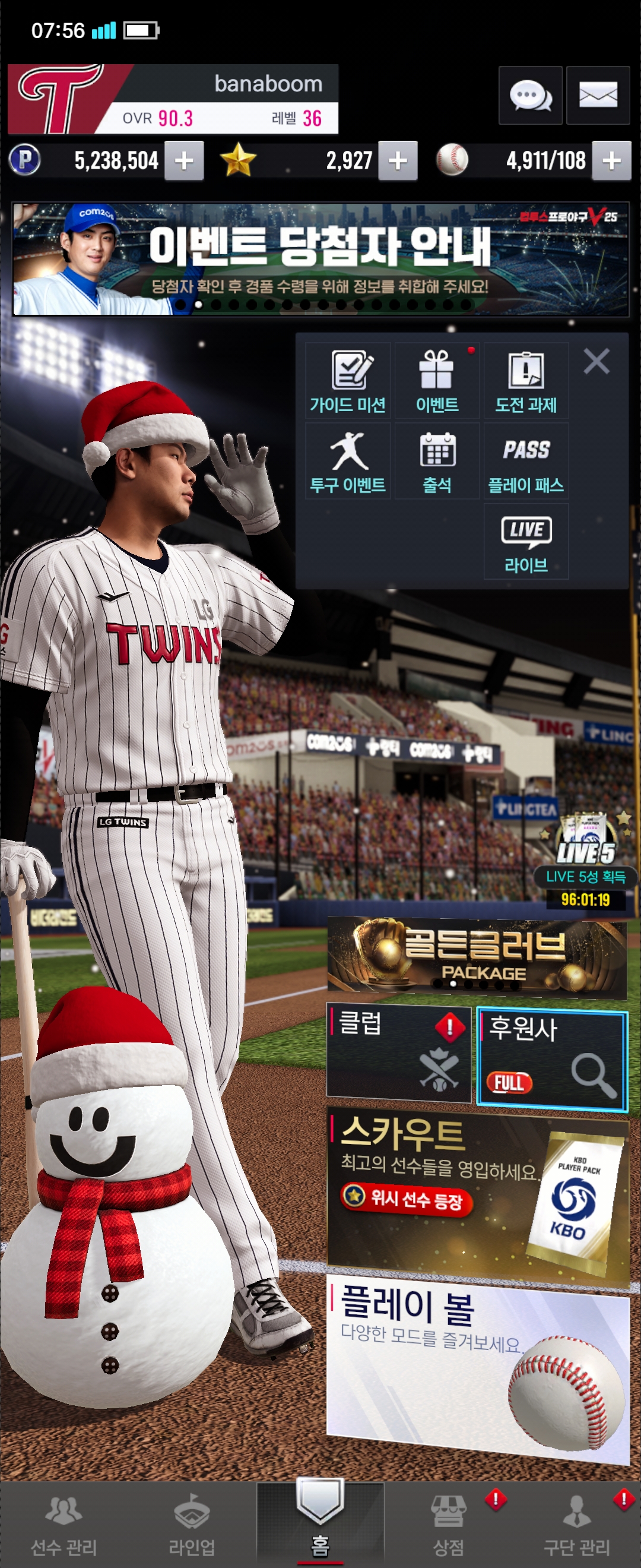Screen dimensions: 641x1568
Task: Open the 클럽 tile
Action: click(x=398, y=1052)
